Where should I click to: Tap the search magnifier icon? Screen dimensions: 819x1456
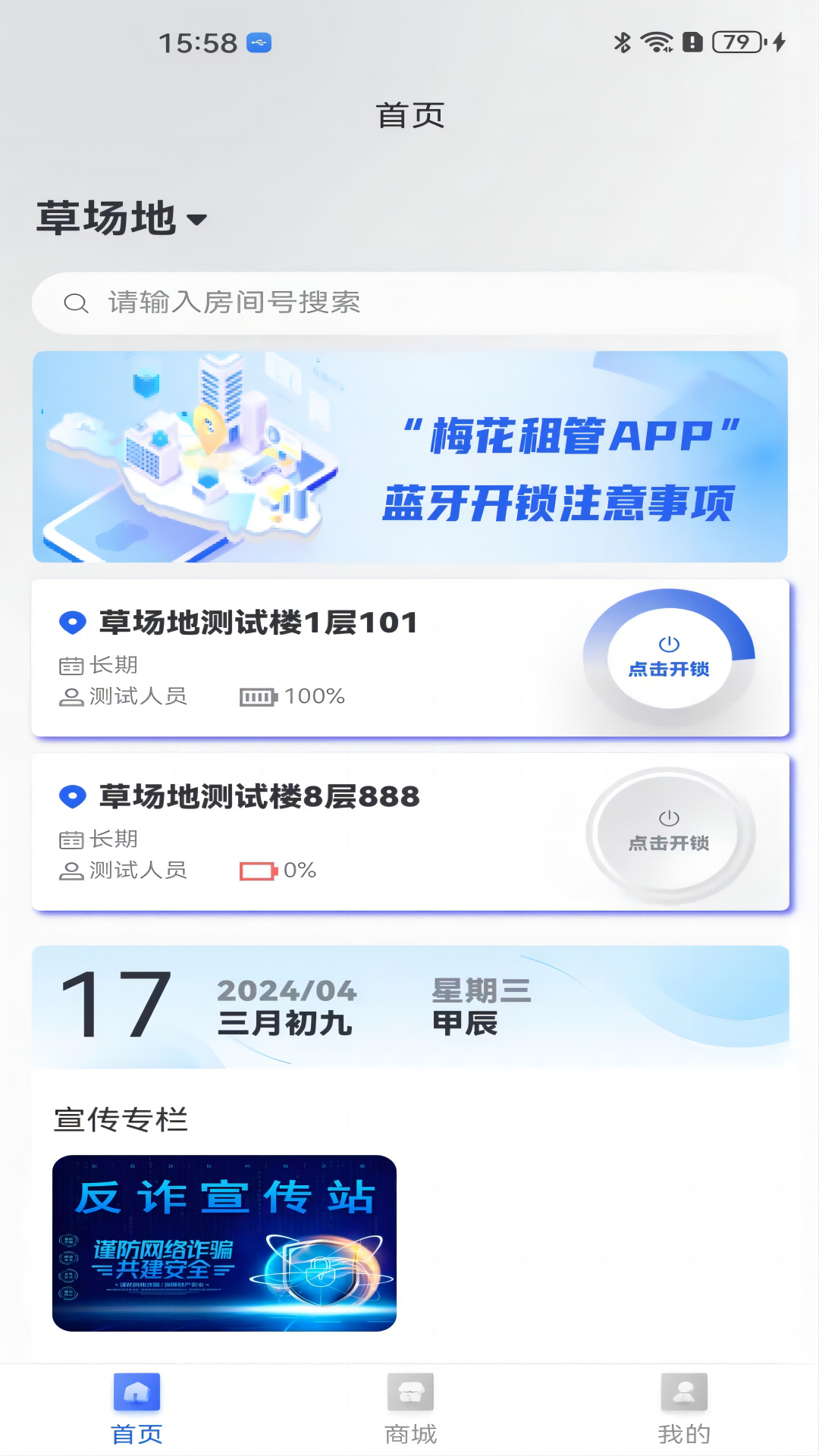[x=74, y=302]
